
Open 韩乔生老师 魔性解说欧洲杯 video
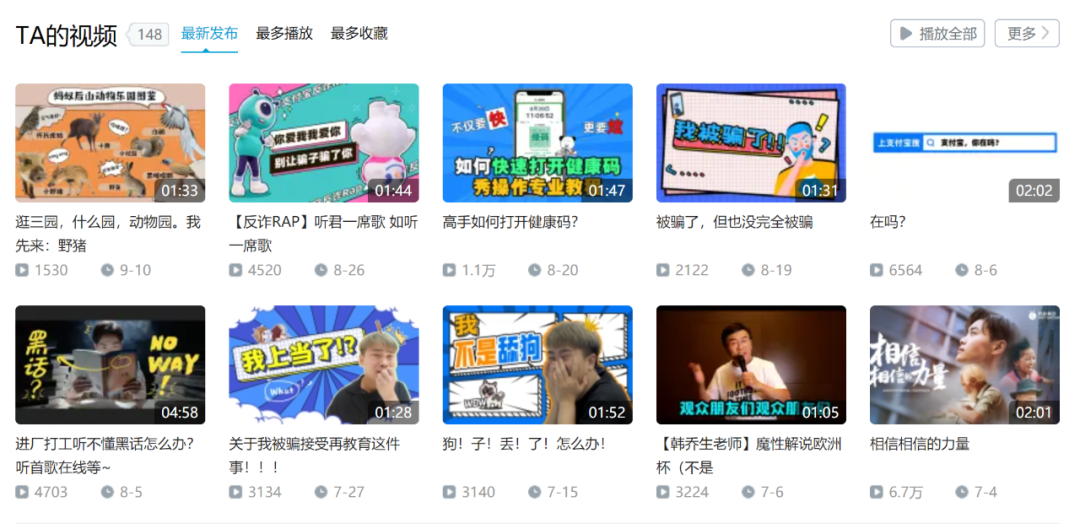pyautogui.click(x=751, y=365)
